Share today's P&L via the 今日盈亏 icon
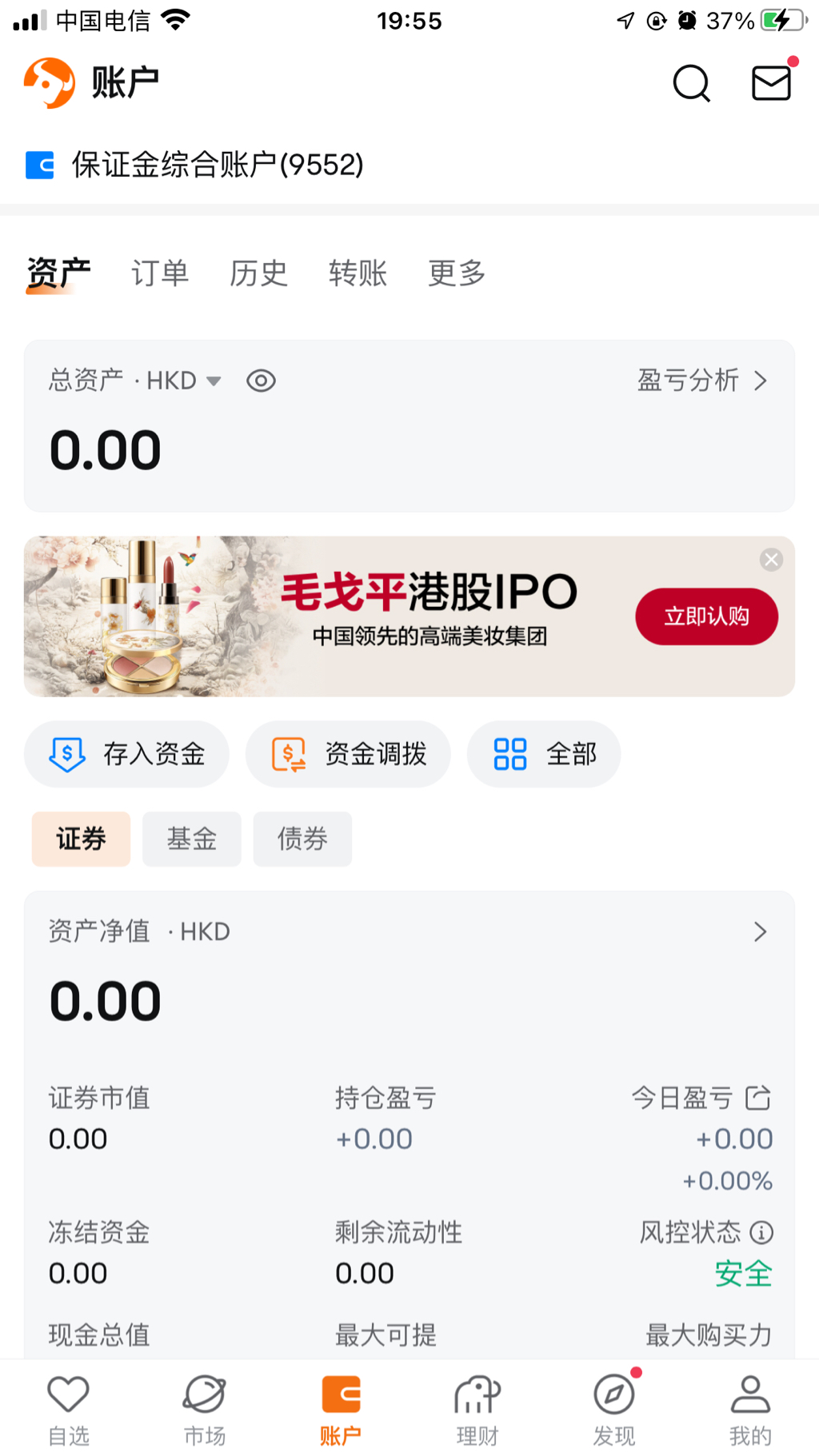Screen dimensions: 819x1456 757,1098
